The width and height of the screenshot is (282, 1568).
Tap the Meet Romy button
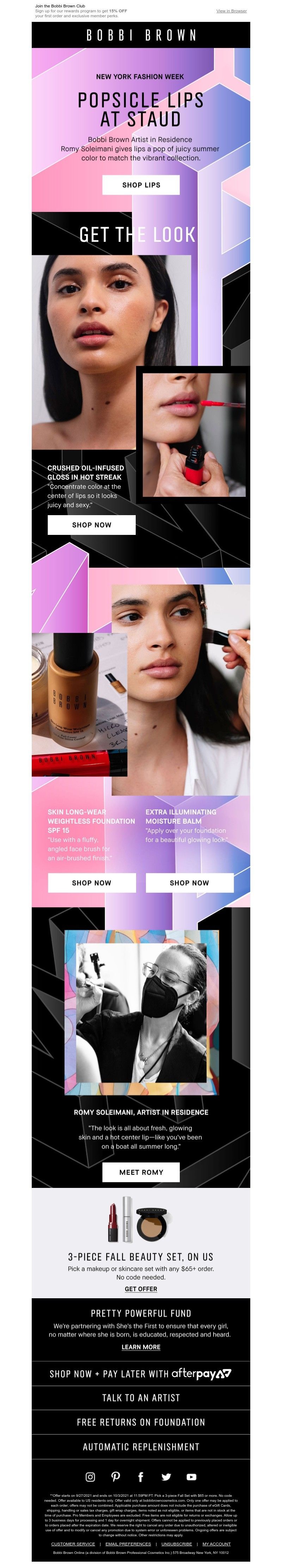[x=141, y=1172]
